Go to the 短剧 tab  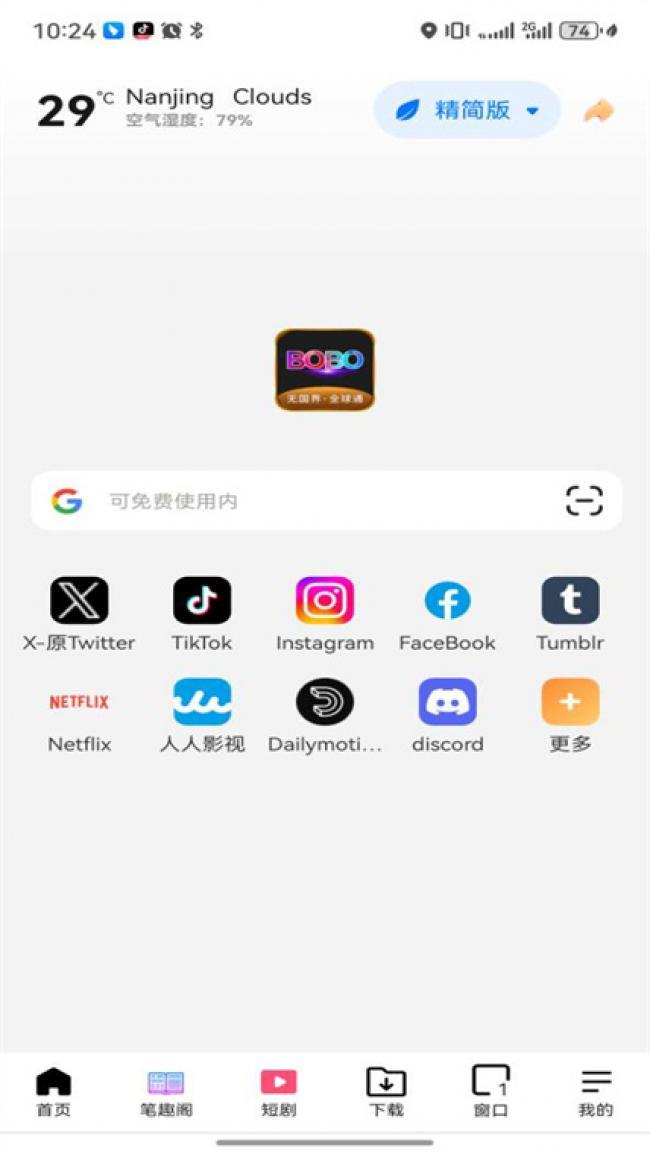(279, 1091)
